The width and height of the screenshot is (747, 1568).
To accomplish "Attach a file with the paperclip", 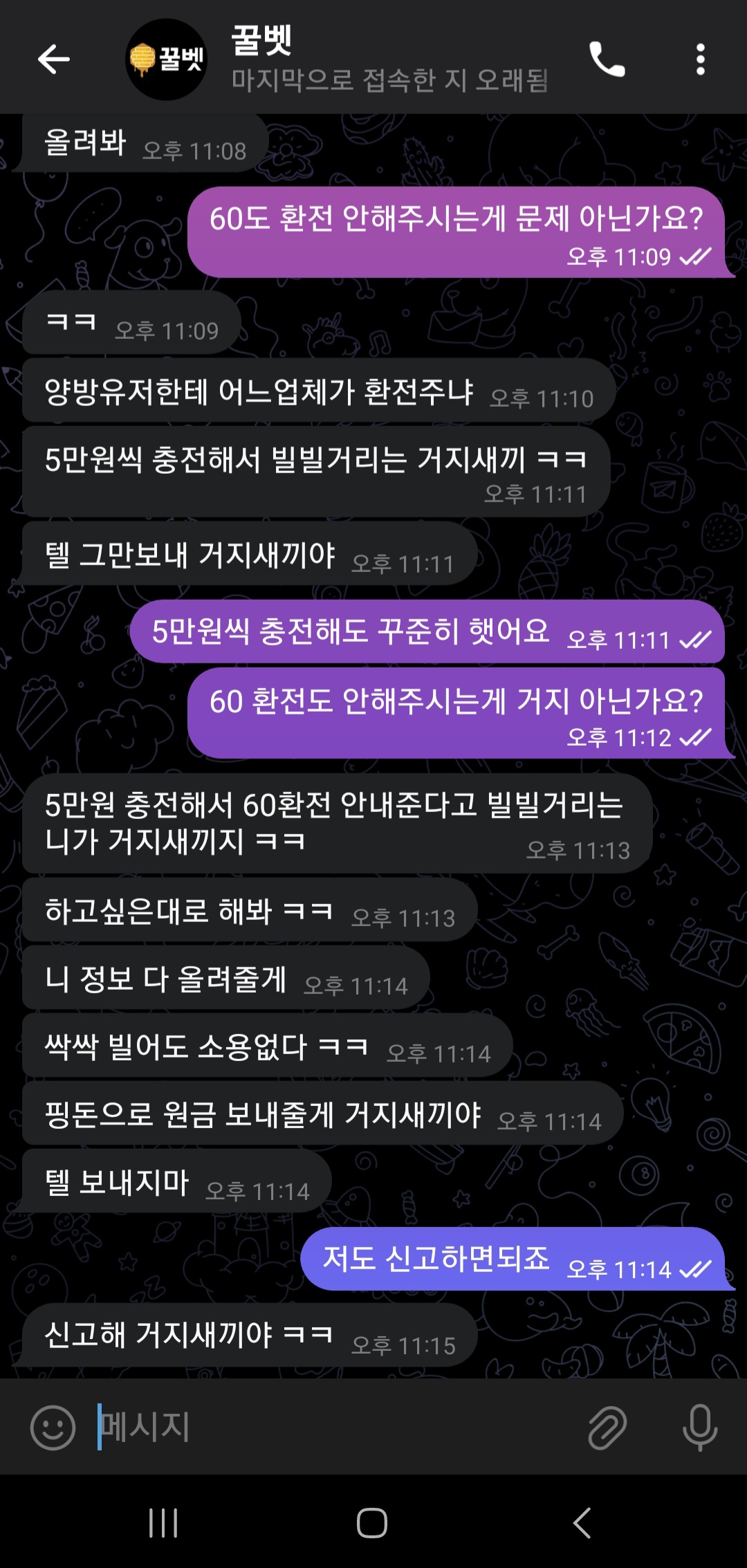I will 607,1427.
